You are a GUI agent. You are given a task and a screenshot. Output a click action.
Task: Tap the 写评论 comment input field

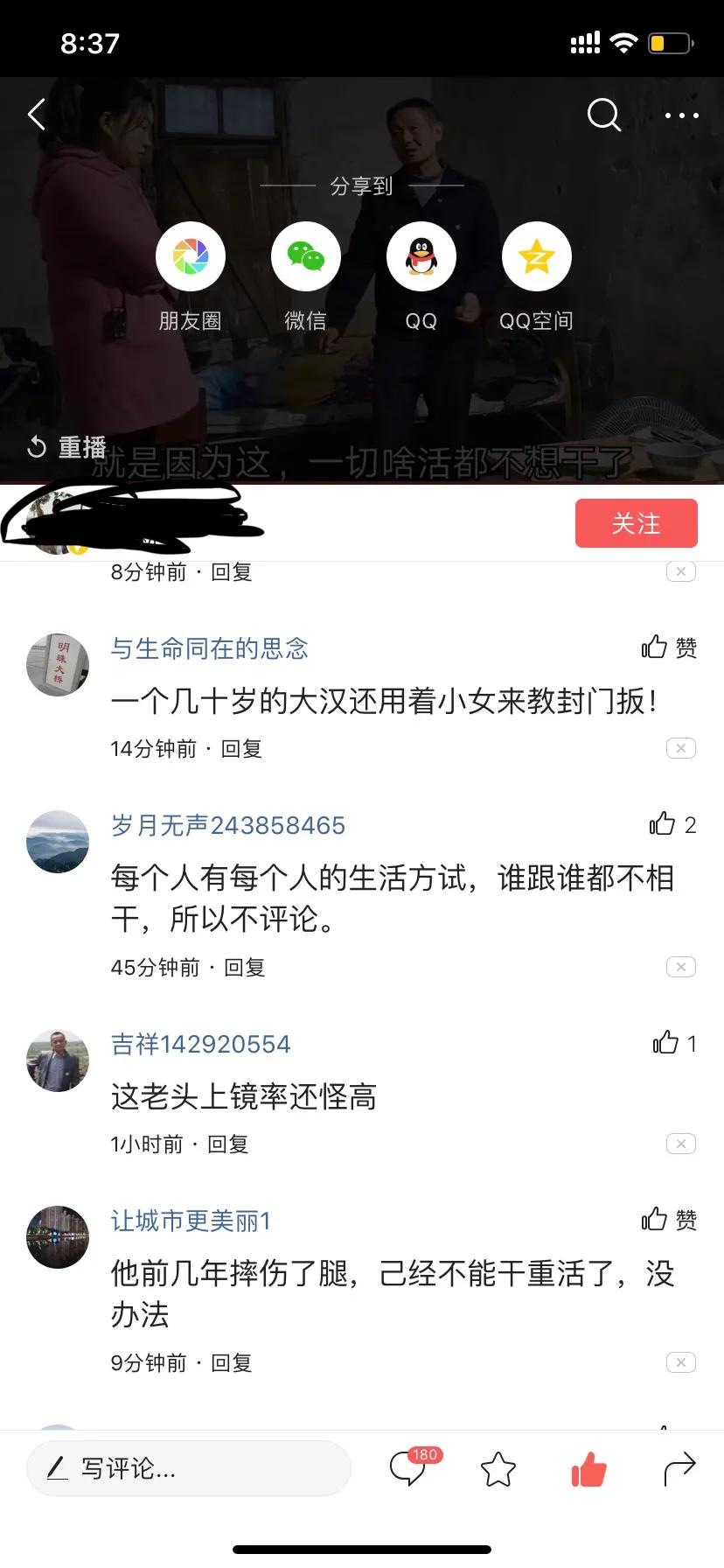(189, 1468)
